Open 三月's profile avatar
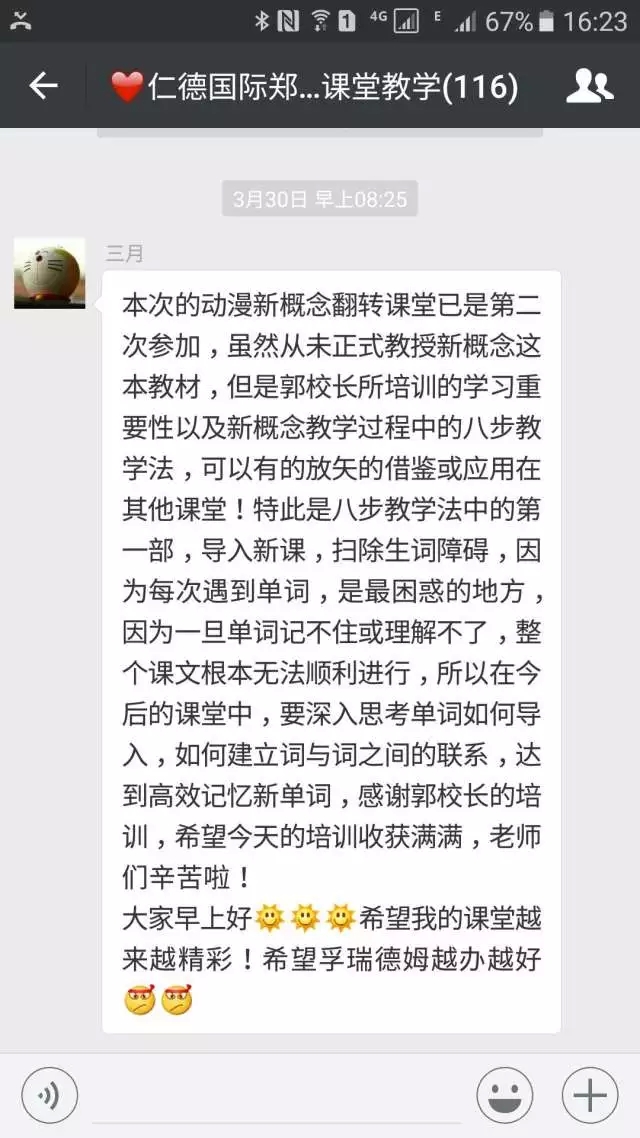Viewport: 640px width, 1138px height. (x=49, y=272)
